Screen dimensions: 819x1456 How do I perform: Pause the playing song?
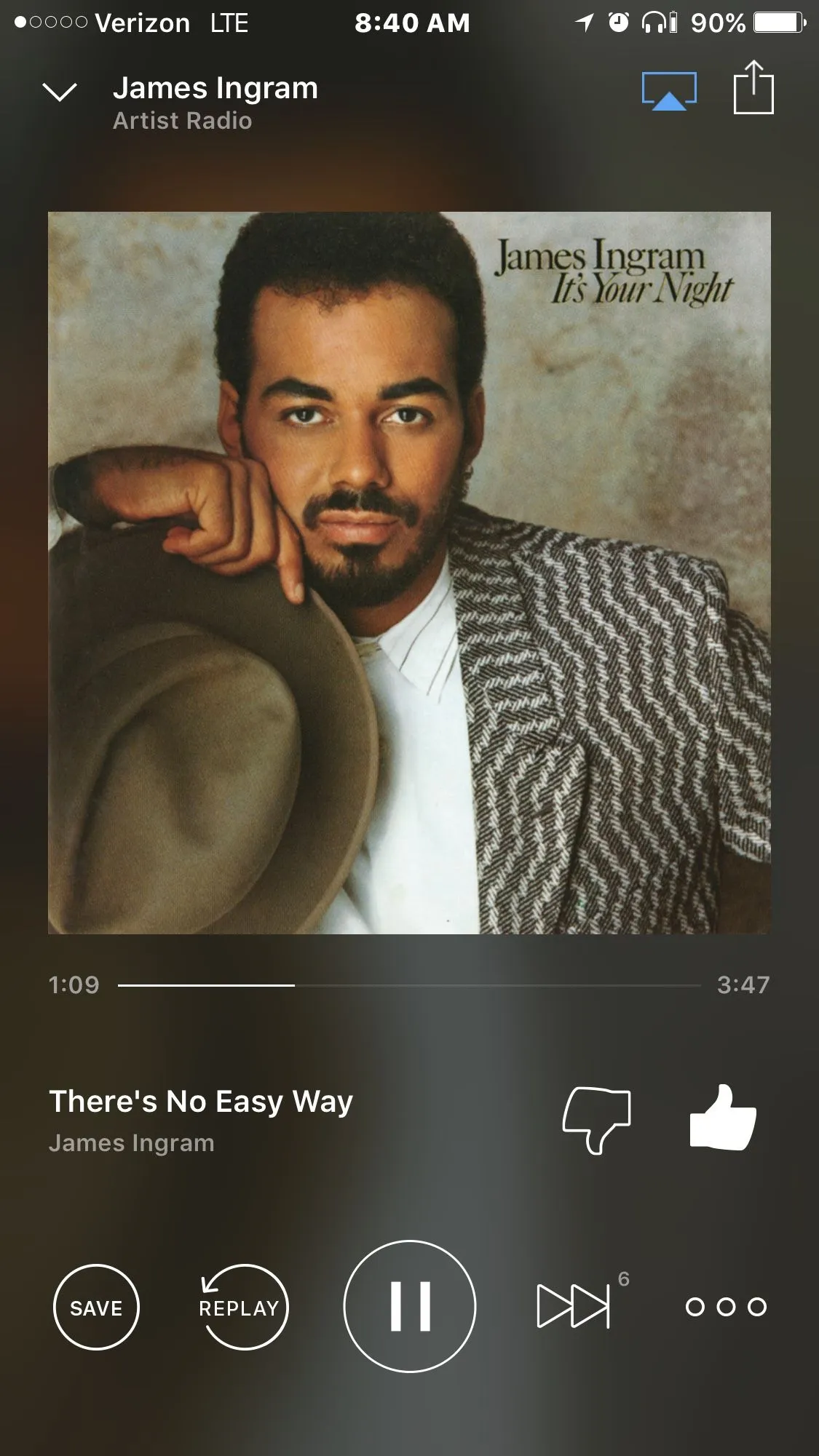[x=410, y=1306]
